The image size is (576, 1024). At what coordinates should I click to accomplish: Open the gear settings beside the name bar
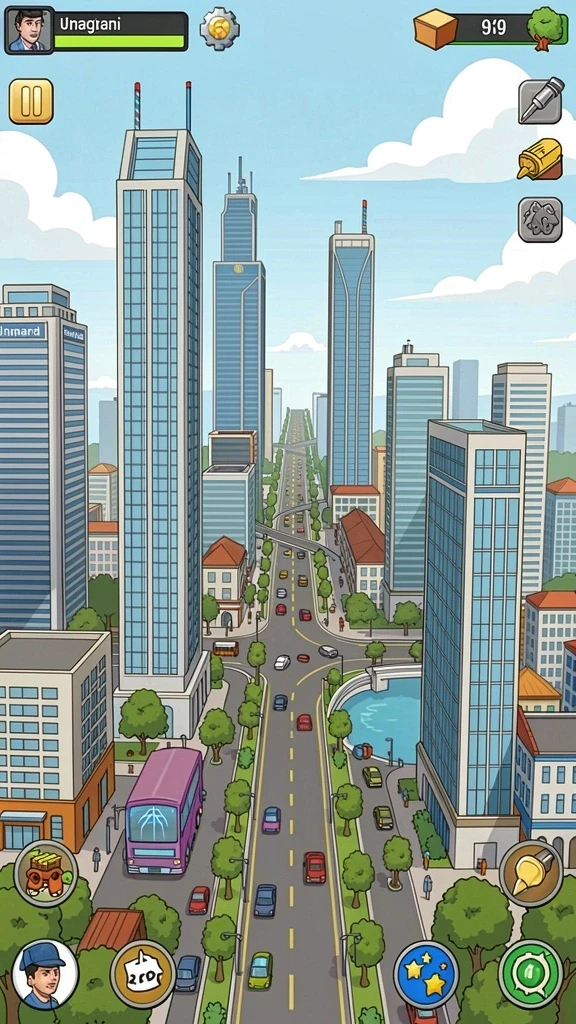pos(219,29)
